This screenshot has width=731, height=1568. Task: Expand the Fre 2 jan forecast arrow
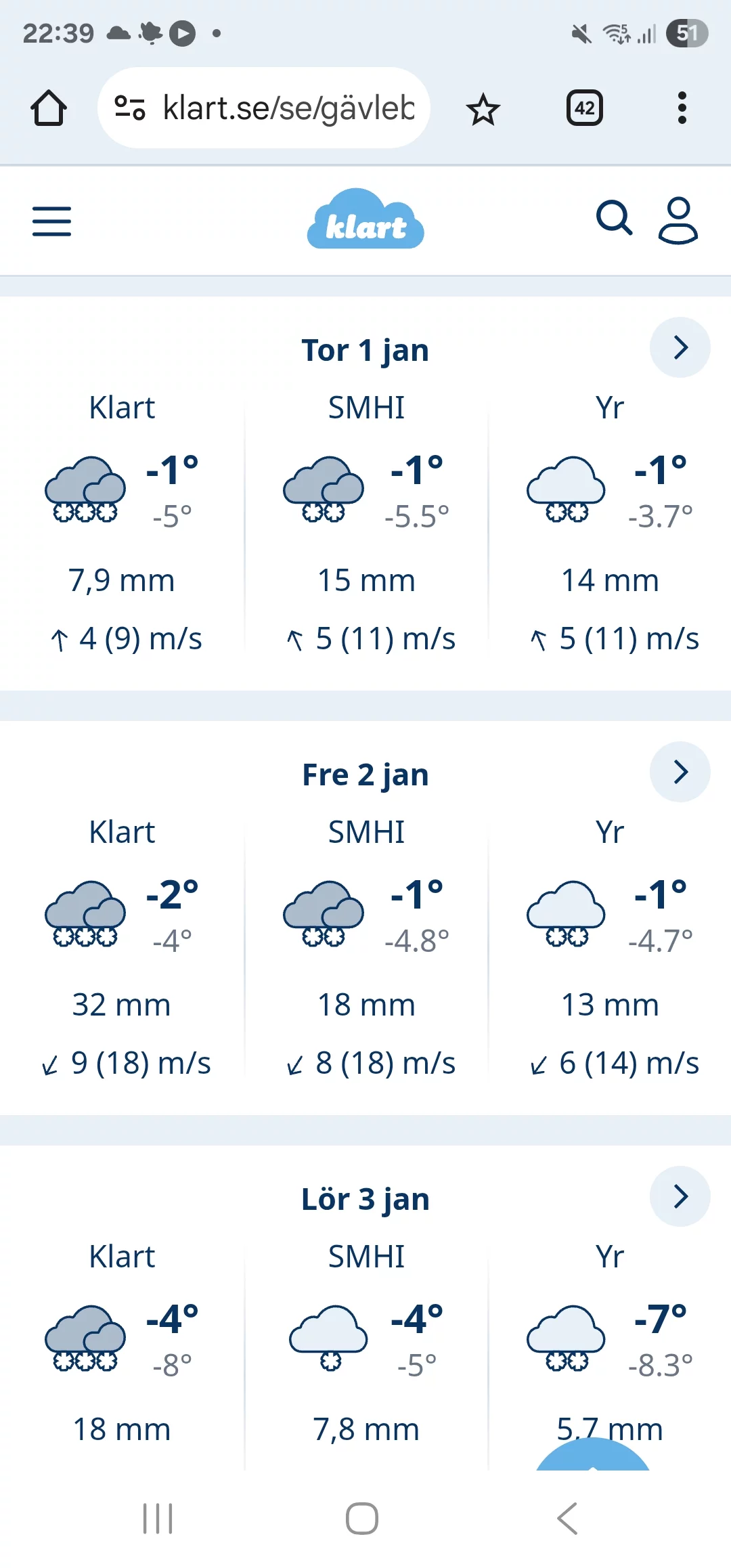pyautogui.click(x=680, y=772)
